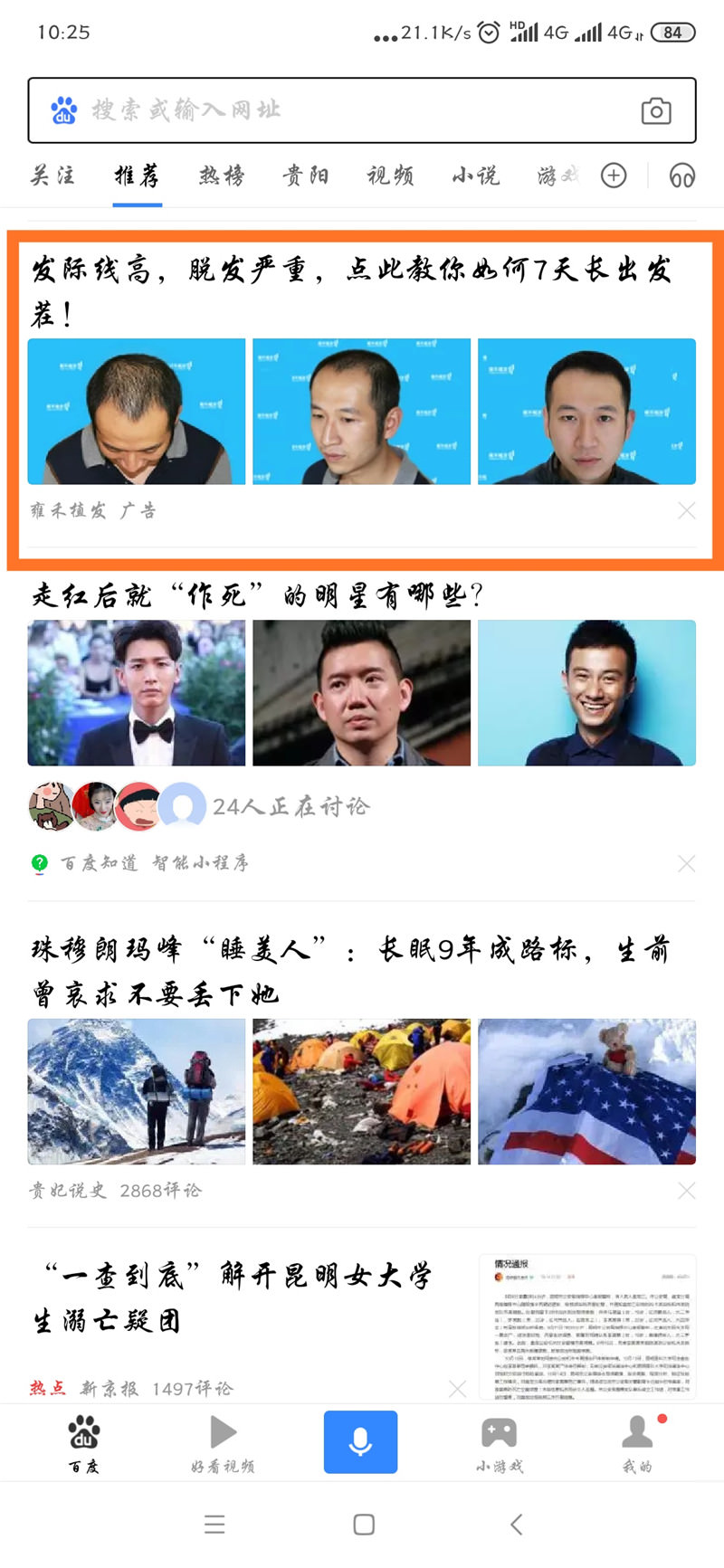This screenshot has width=724, height=1568.
Task: Open the 昆明女大学生溺亡疑团 news article
Action: click(235, 1298)
